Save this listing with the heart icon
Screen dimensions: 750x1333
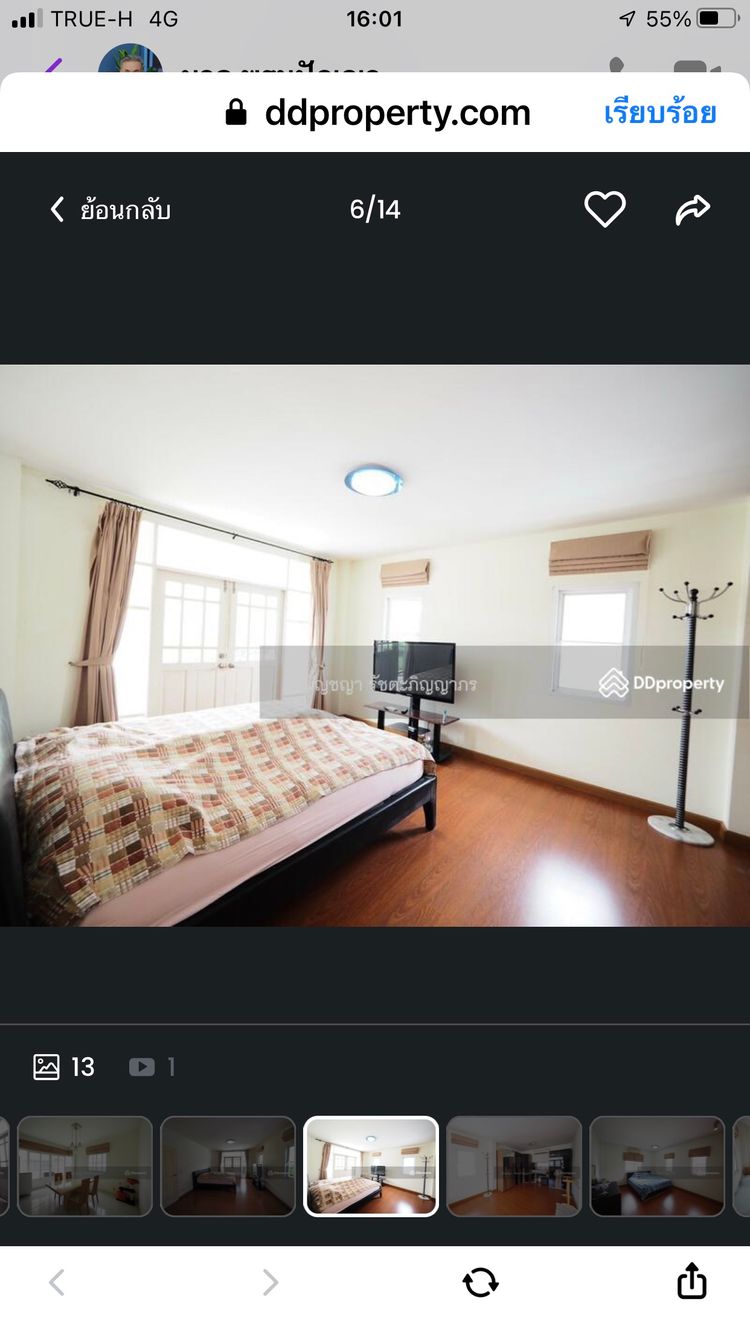click(605, 209)
